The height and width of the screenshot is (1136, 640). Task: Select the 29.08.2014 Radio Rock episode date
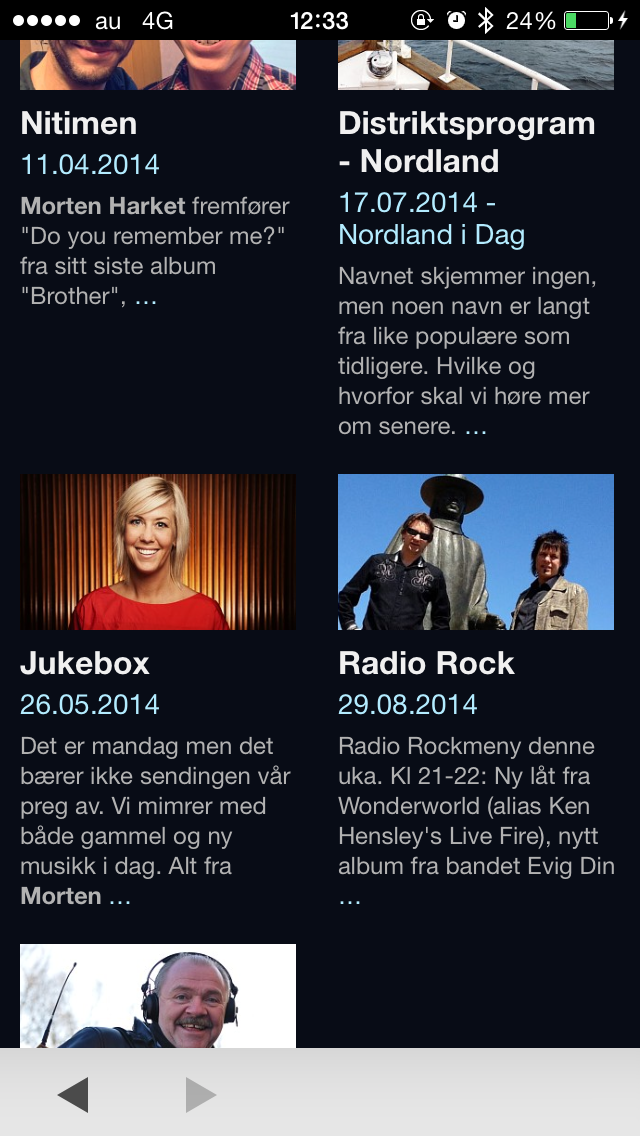pyautogui.click(x=408, y=705)
